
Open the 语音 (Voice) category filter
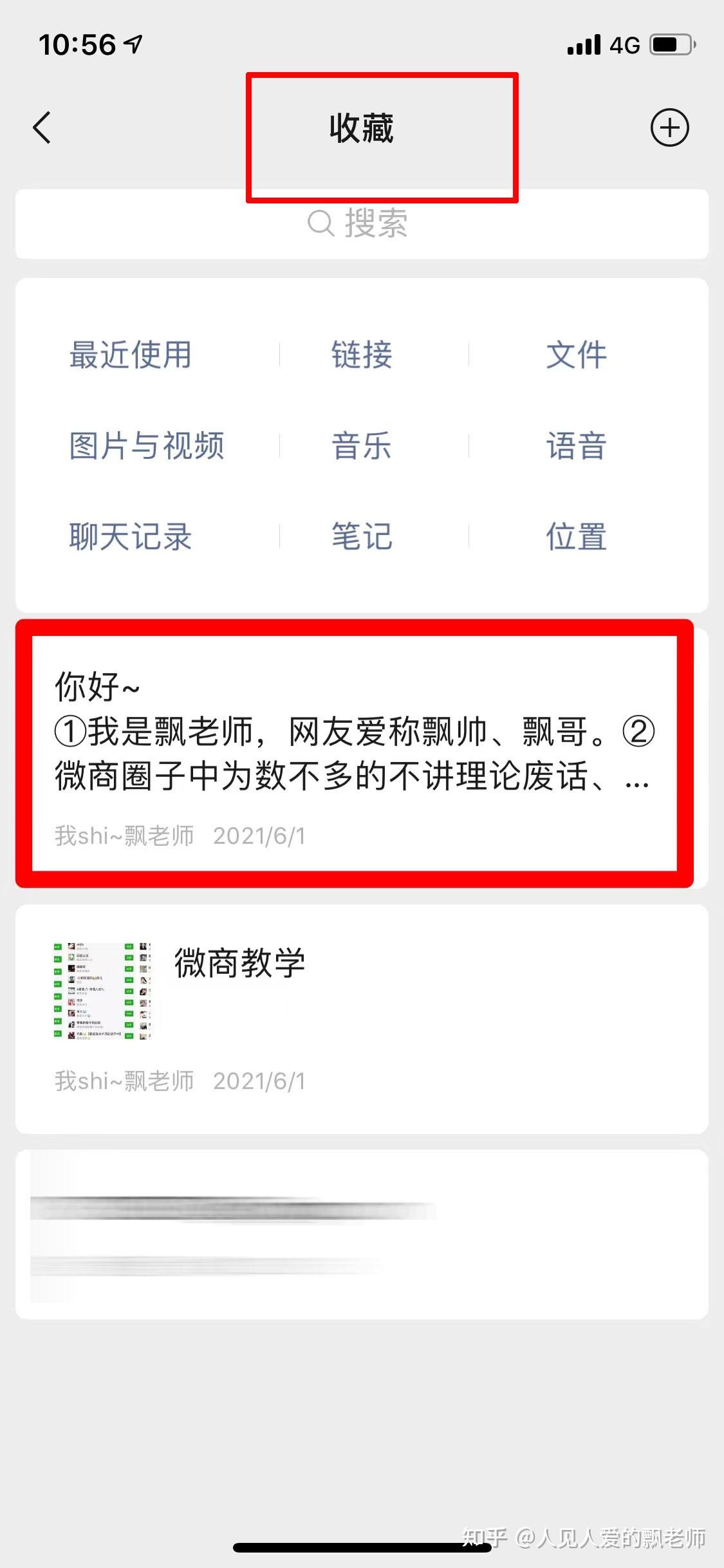(575, 447)
